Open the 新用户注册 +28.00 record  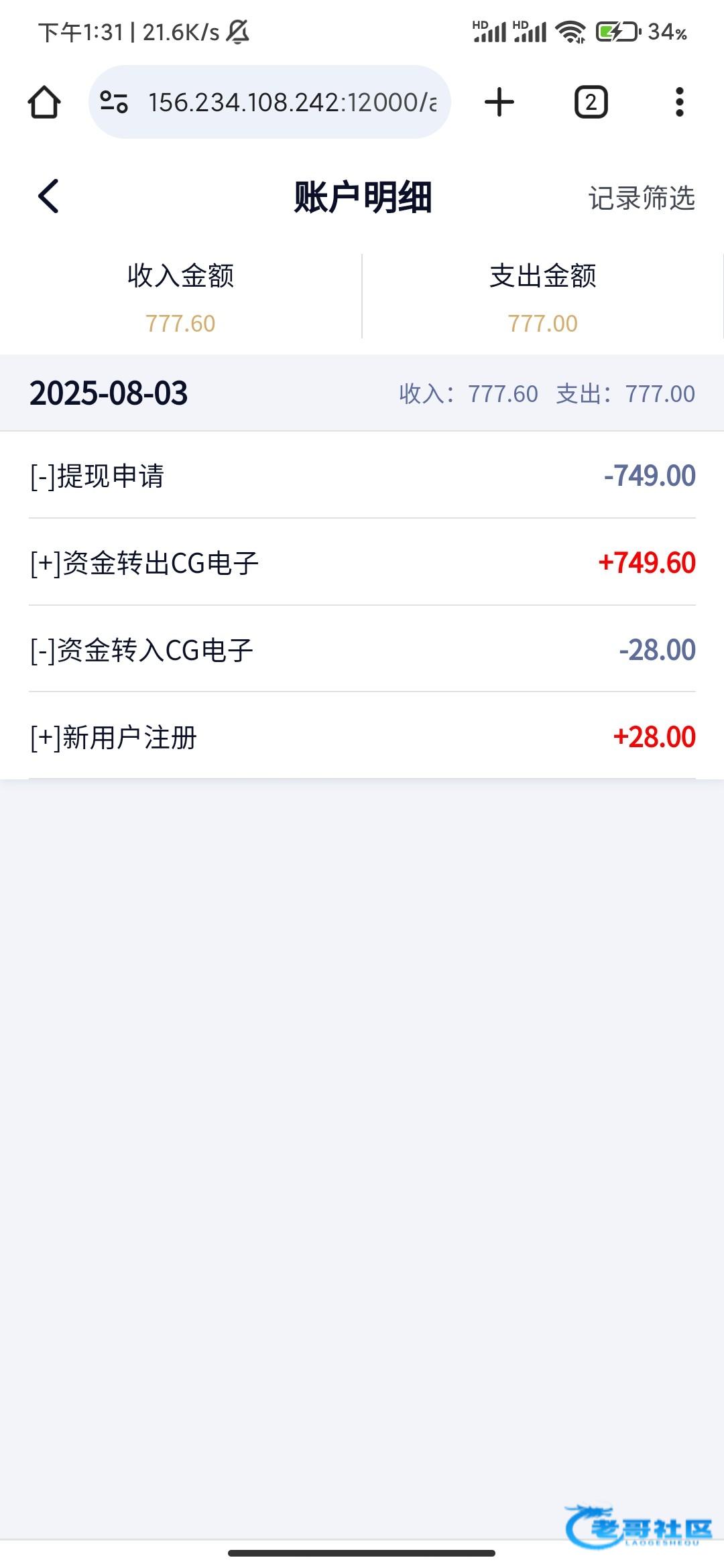point(362,736)
